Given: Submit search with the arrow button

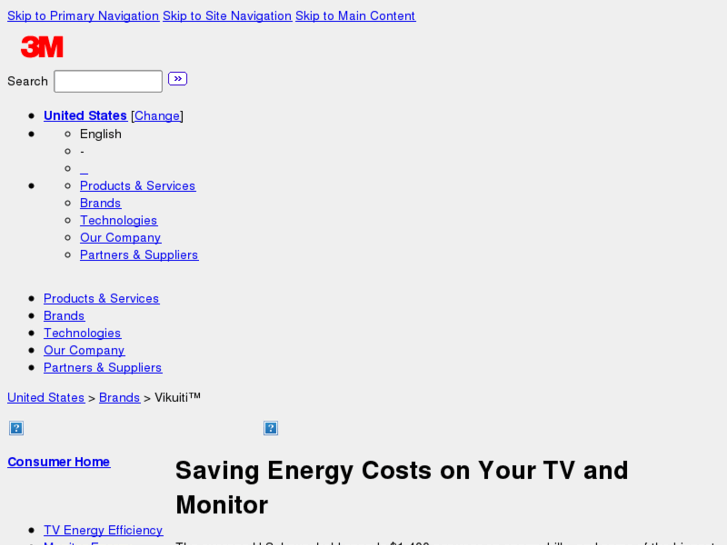Looking at the screenshot, I should (178, 79).
